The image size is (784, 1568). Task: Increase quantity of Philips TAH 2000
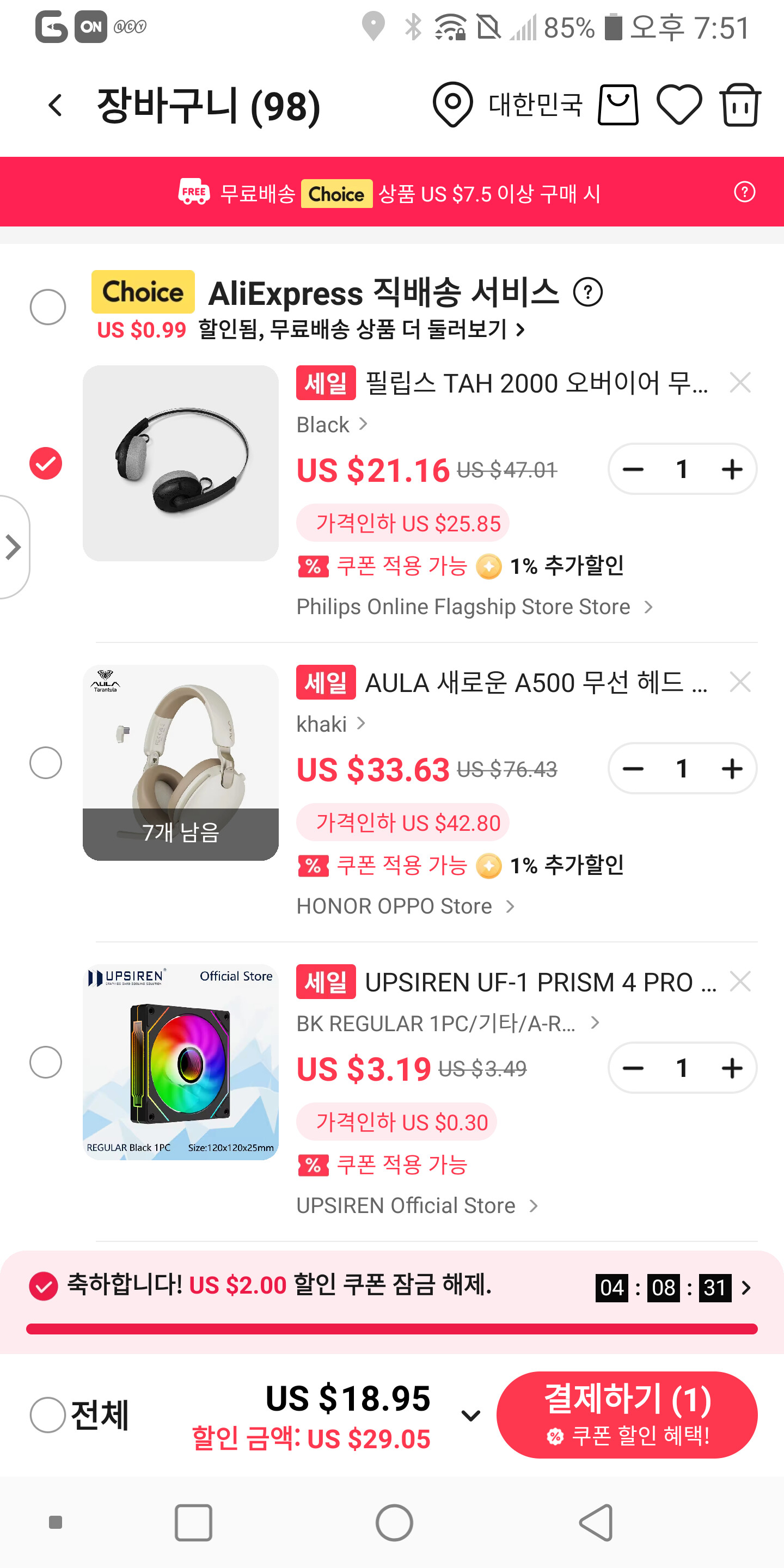(x=731, y=469)
